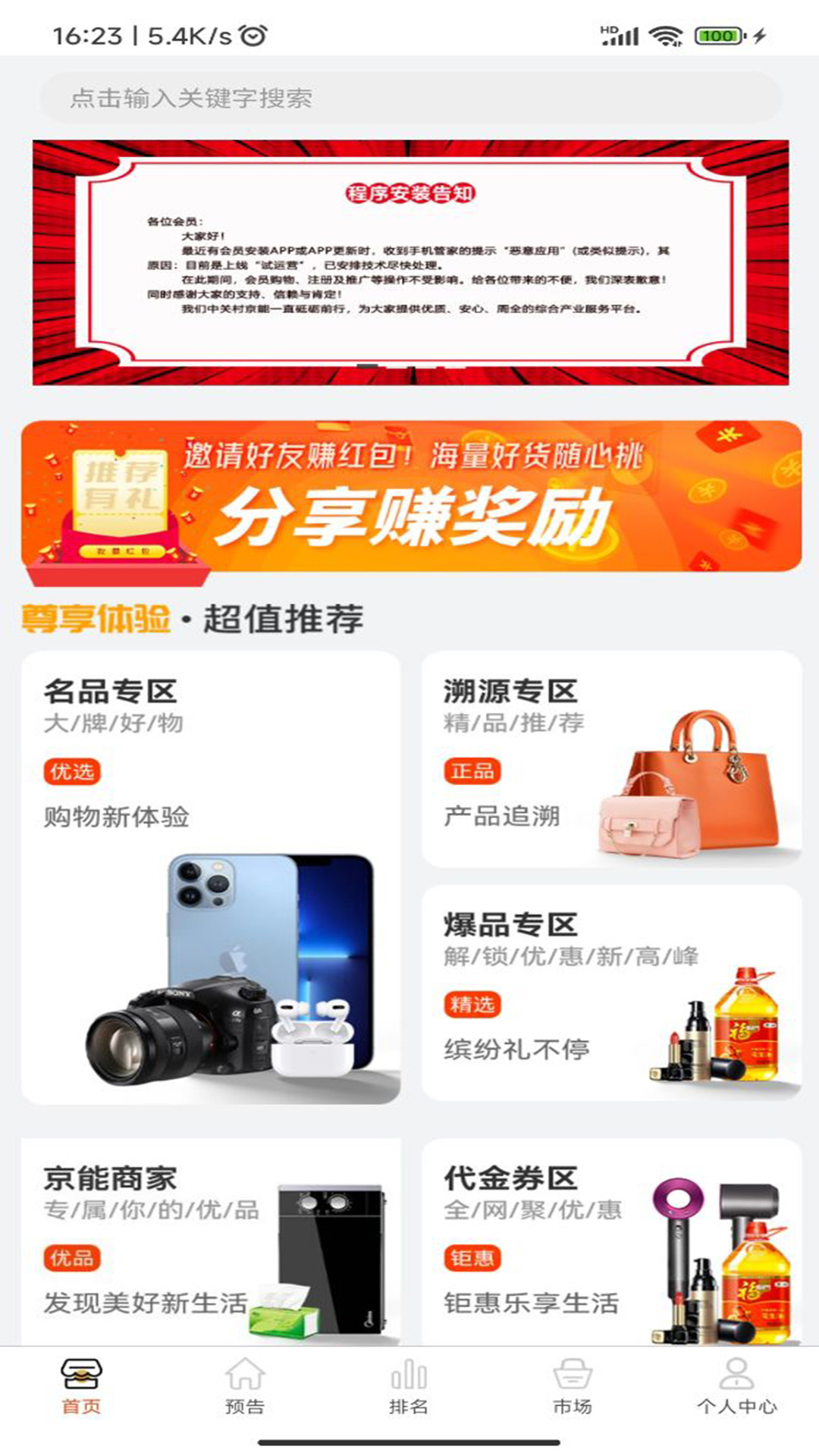This screenshot has width=819, height=1456.
Task: Switch to the 排名 tab
Action: (409, 1386)
